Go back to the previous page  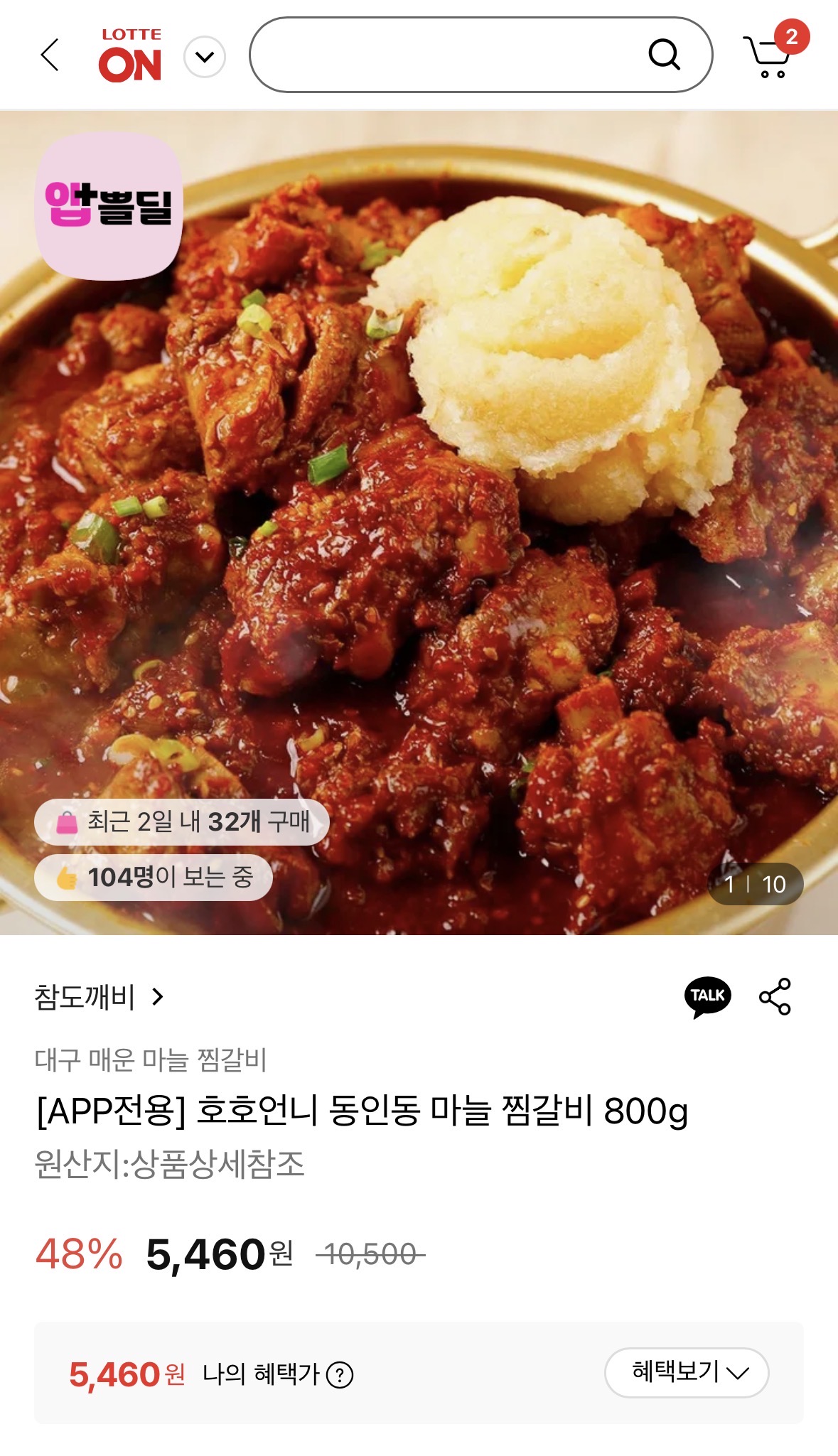(x=50, y=55)
